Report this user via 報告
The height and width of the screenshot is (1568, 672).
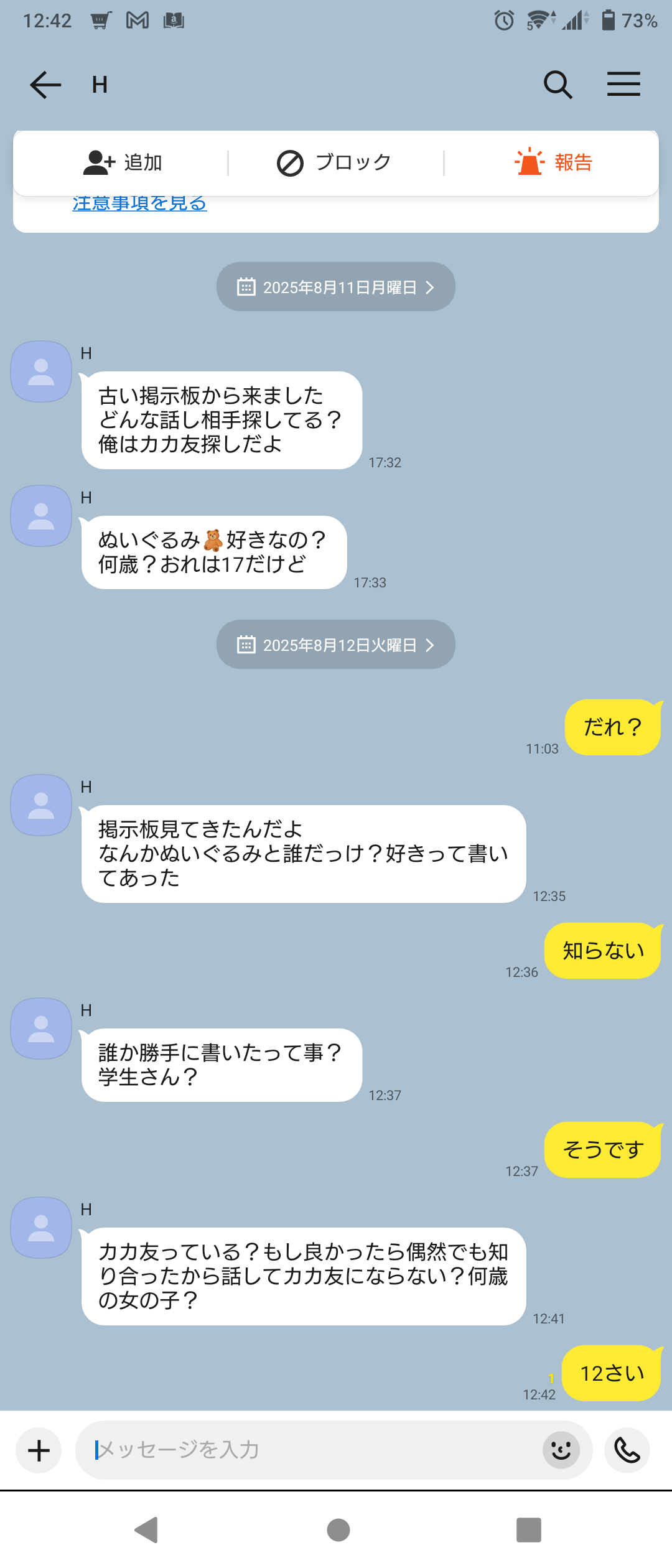(x=554, y=163)
